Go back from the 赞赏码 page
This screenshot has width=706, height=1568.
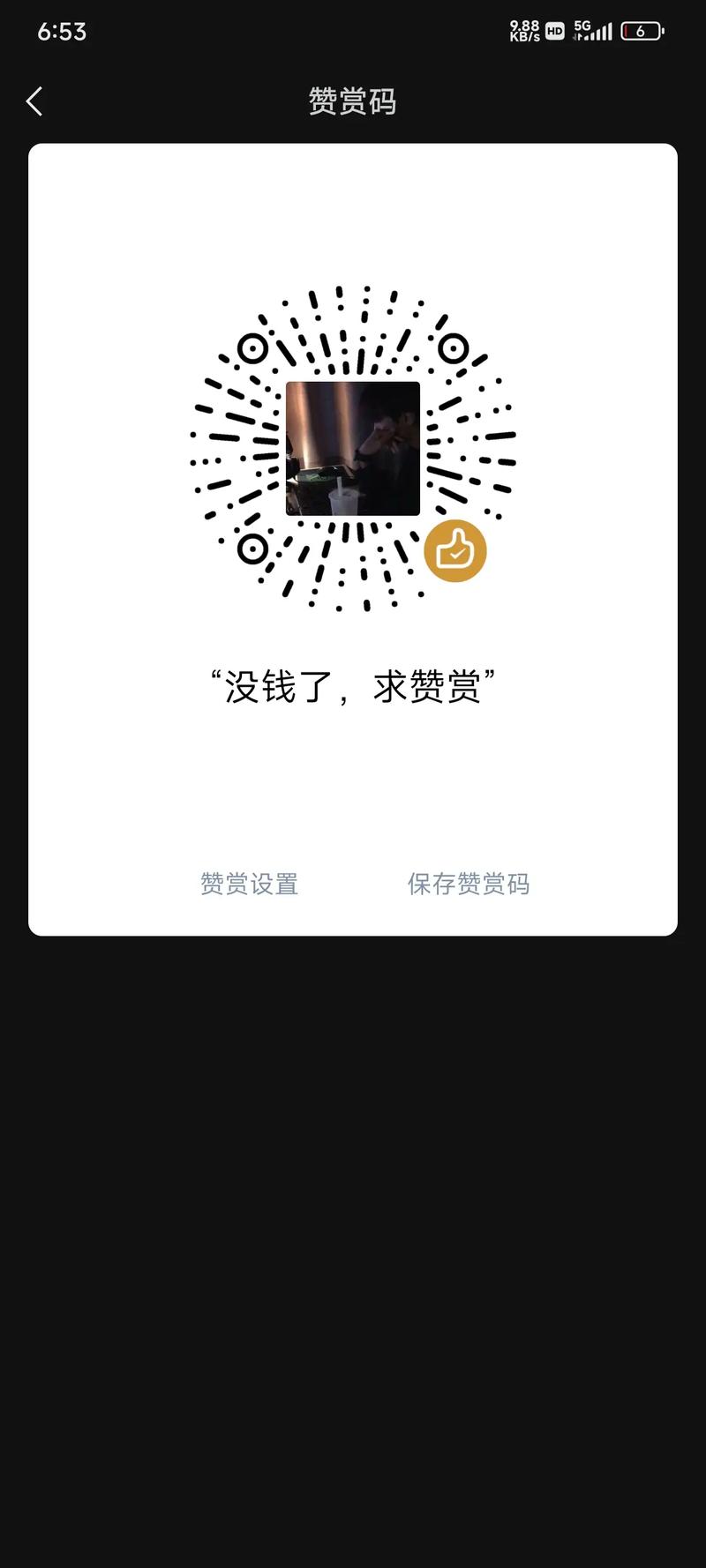click(x=34, y=101)
